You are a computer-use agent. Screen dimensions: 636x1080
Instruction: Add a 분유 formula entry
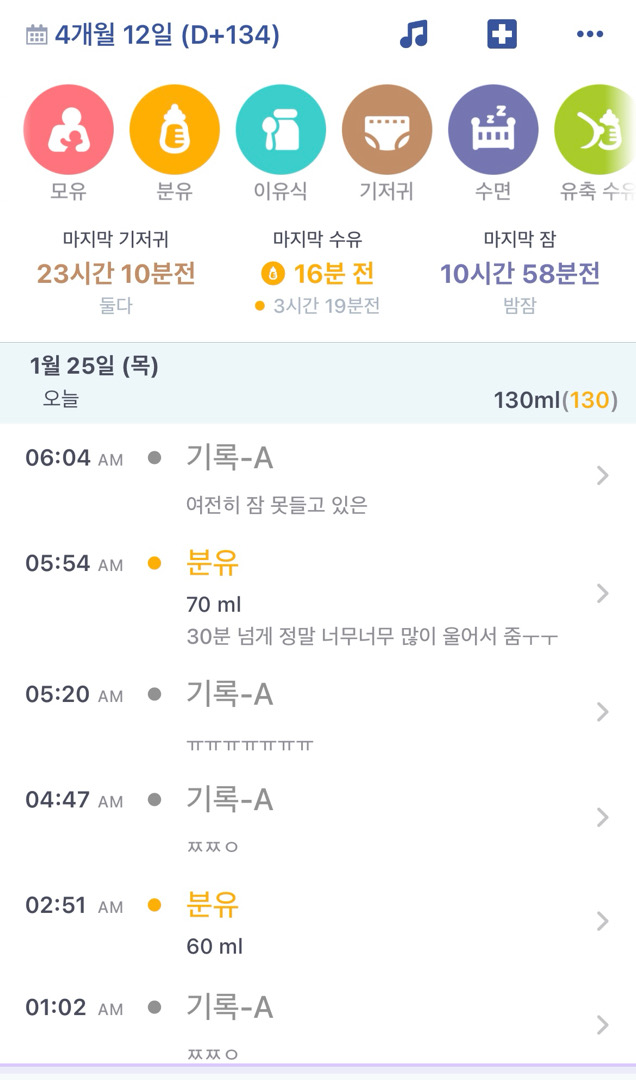click(175, 130)
